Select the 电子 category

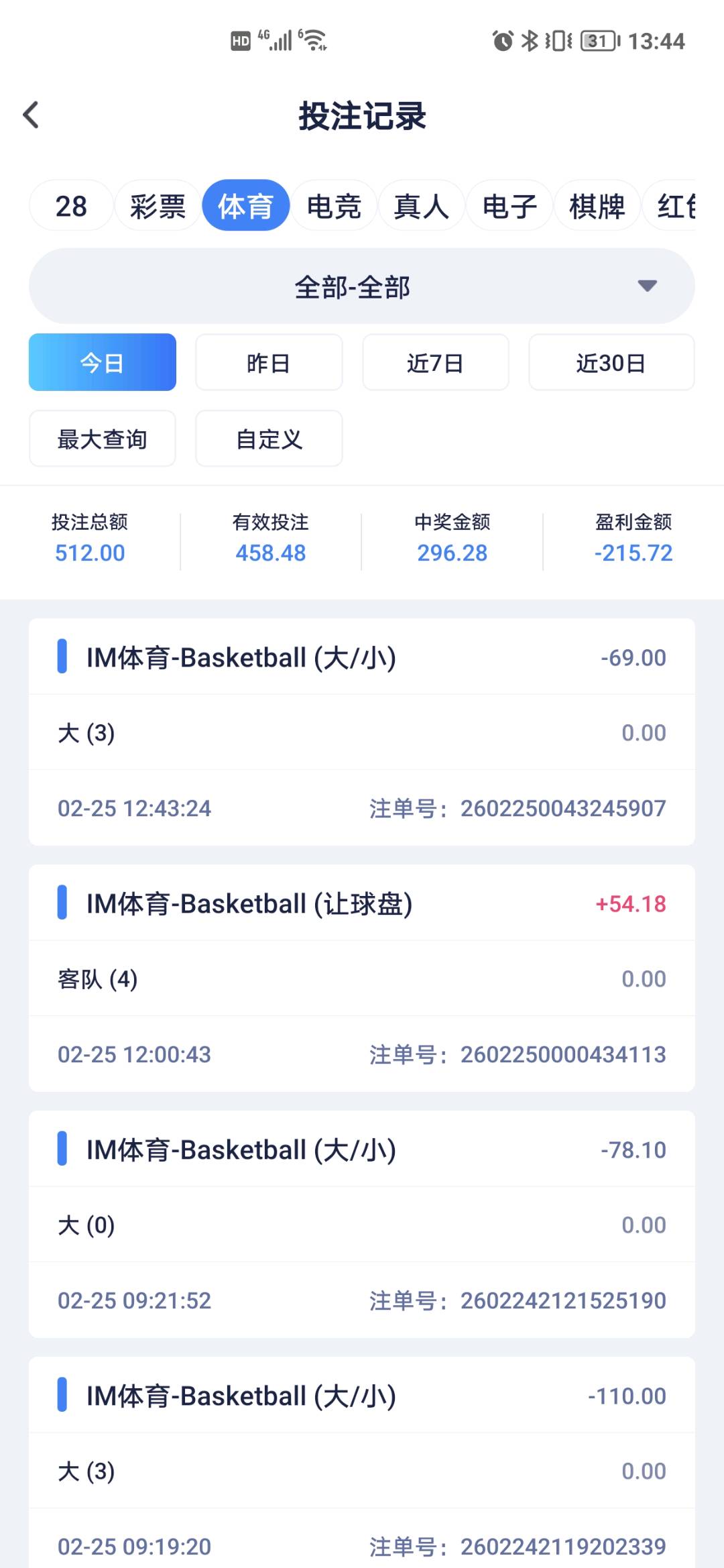pos(509,206)
